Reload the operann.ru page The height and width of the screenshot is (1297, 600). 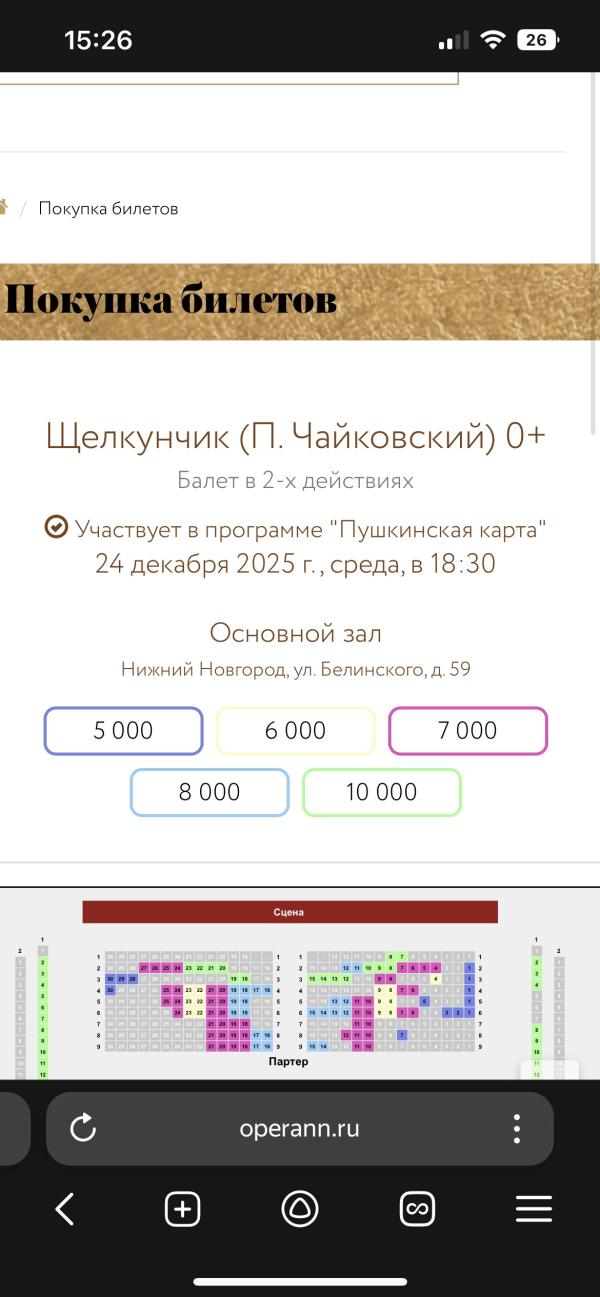(83, 1129)
